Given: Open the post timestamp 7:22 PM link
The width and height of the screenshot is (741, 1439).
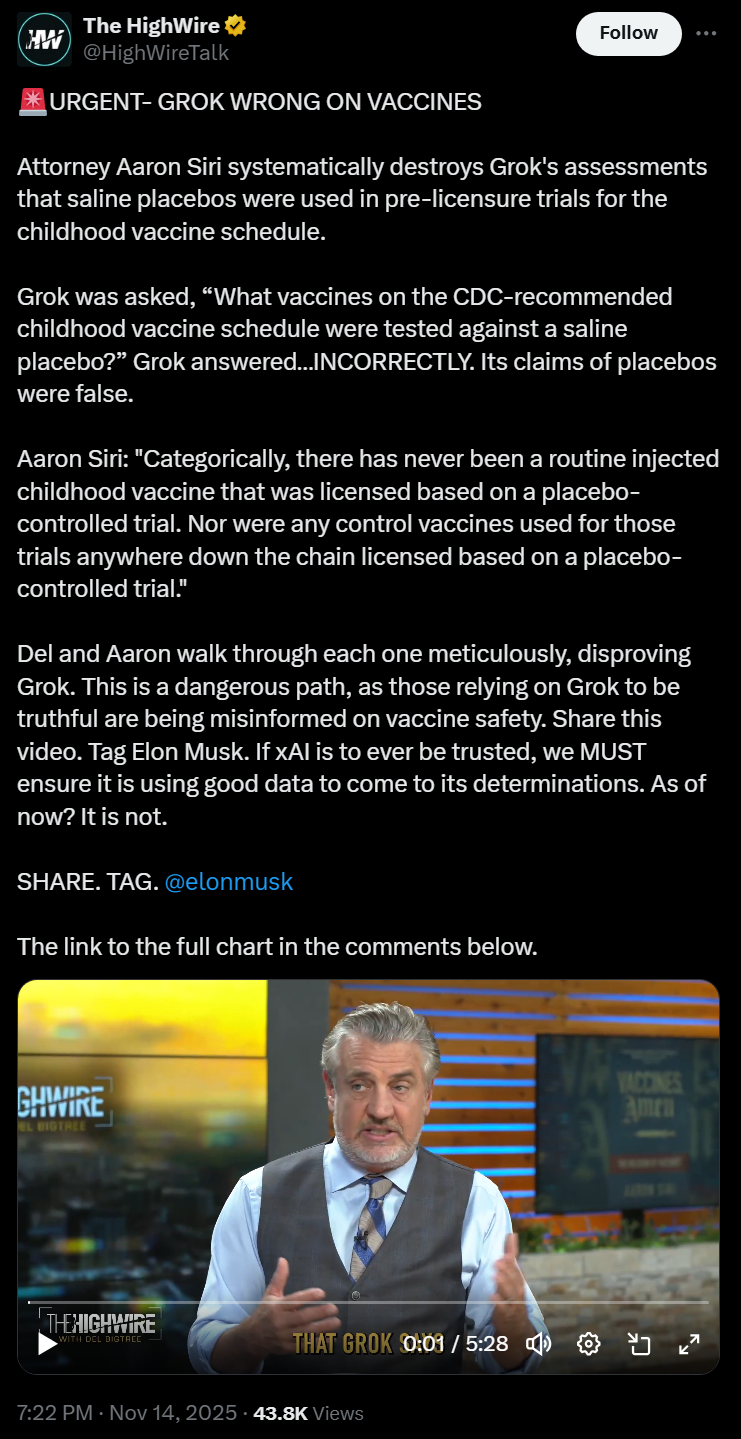Looking at the screenshot, I should point(56,1413).
